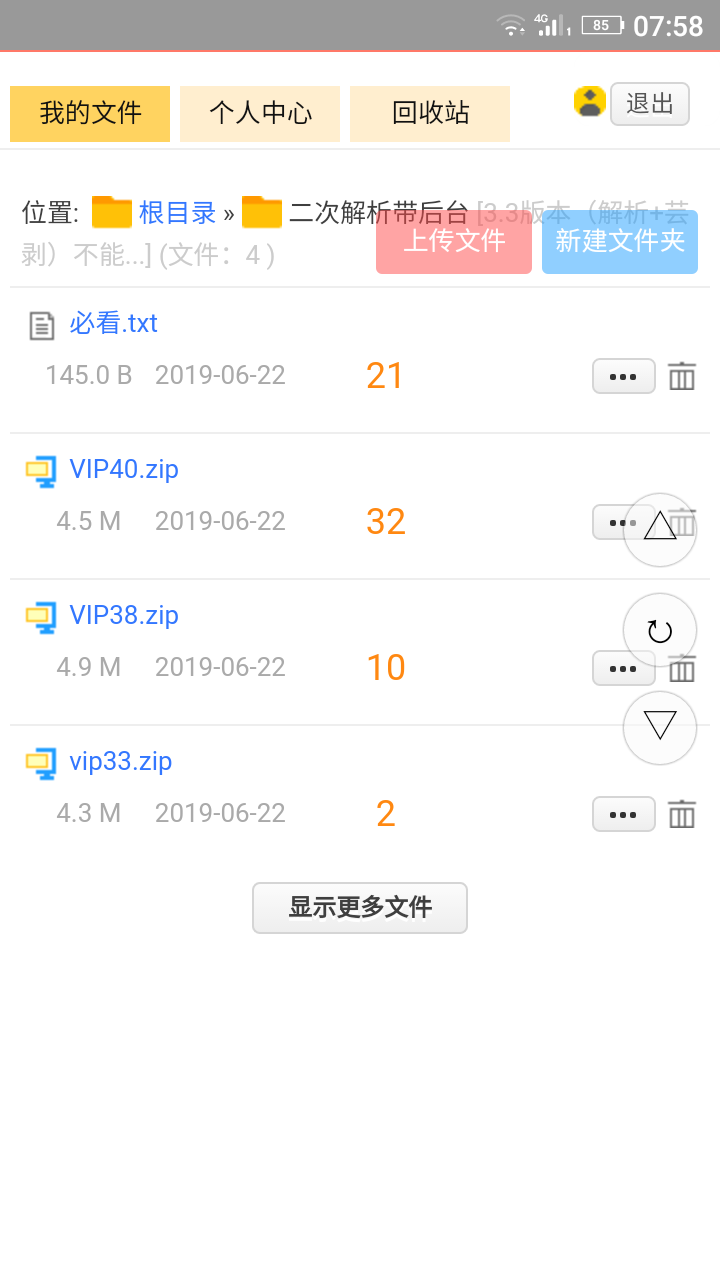Create a folder with 新建文件夹
The image size is (720, 1280).
coord(620,241)
